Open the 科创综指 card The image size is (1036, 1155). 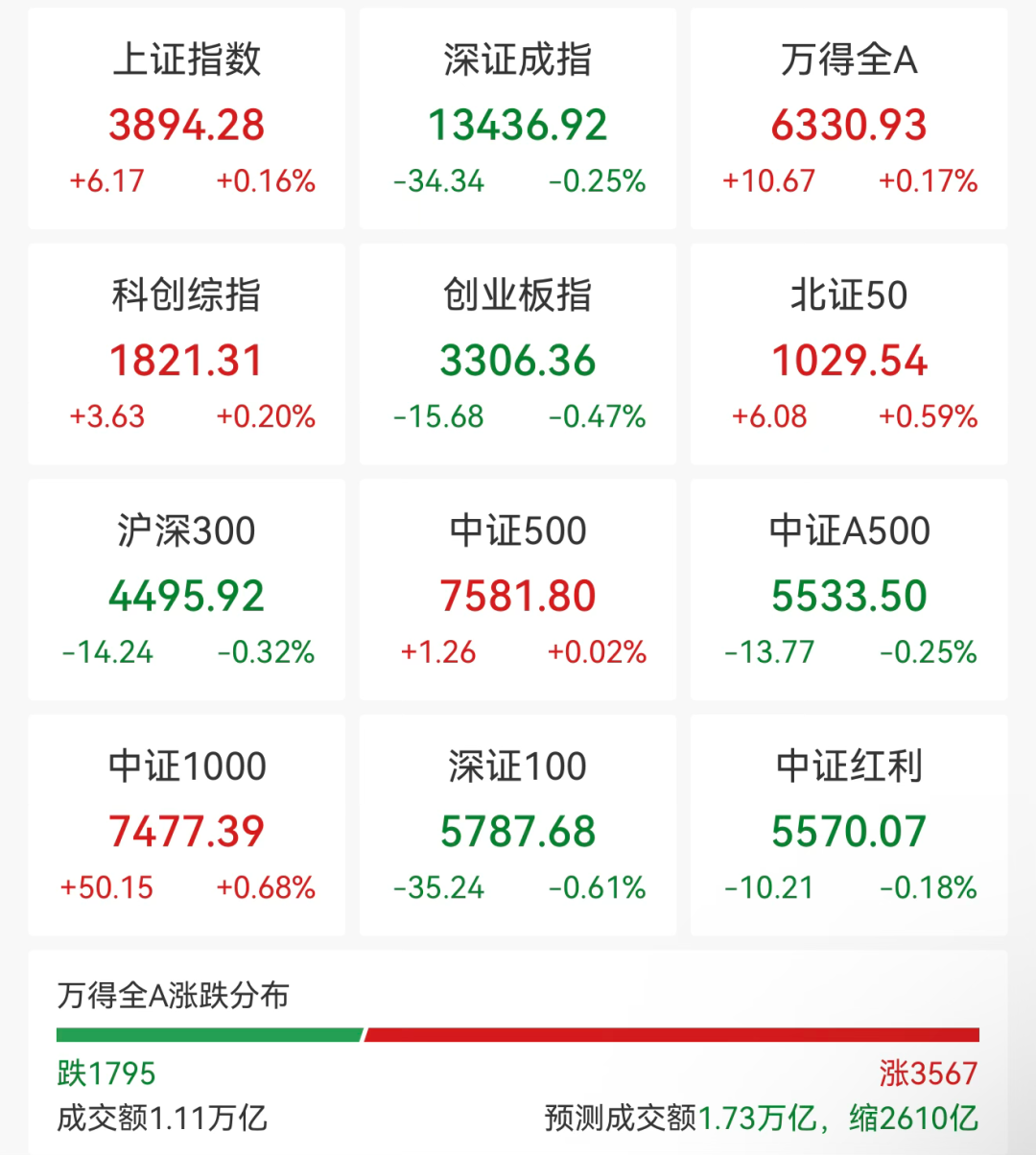click(187, 354)
